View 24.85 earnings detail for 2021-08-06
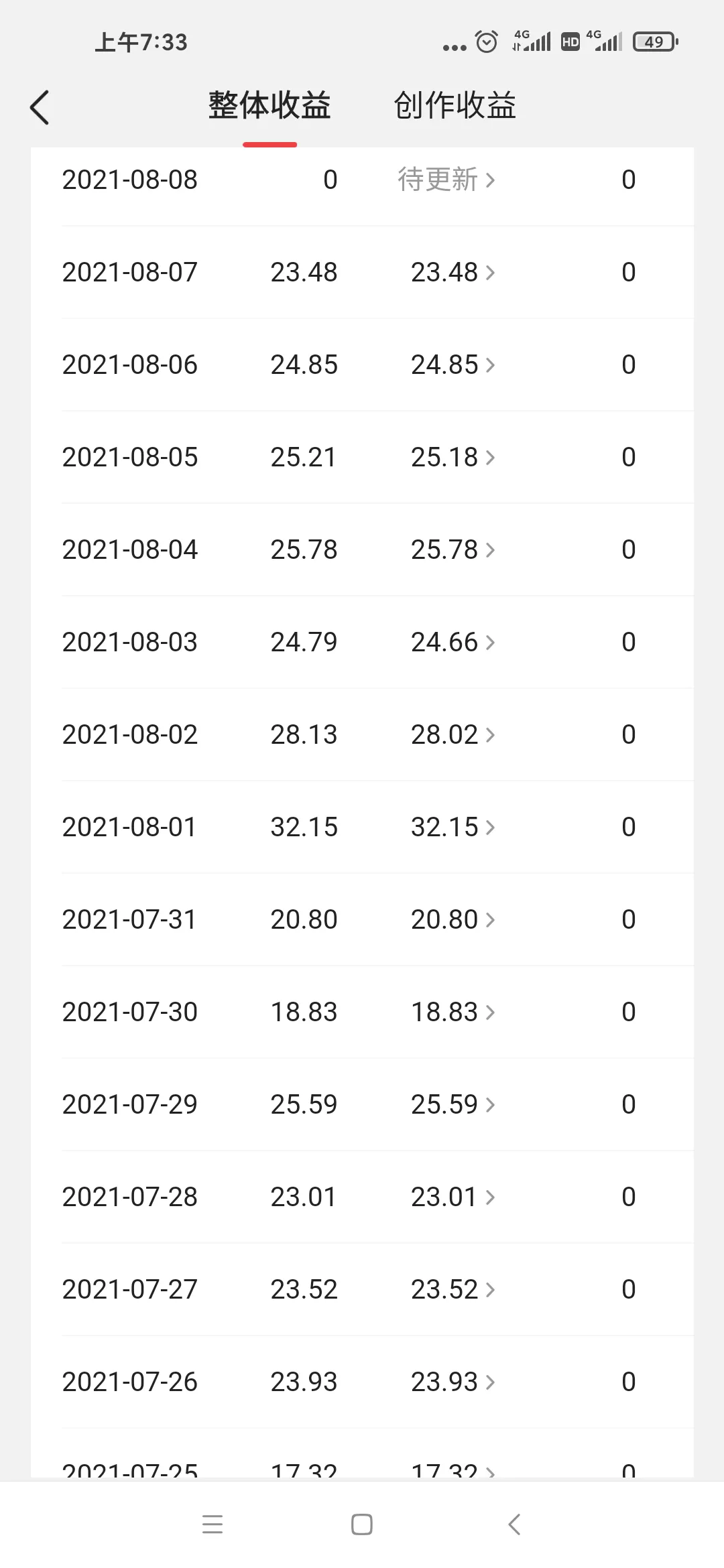Viewport: 724px width, 1568px height. click(452, 365)
